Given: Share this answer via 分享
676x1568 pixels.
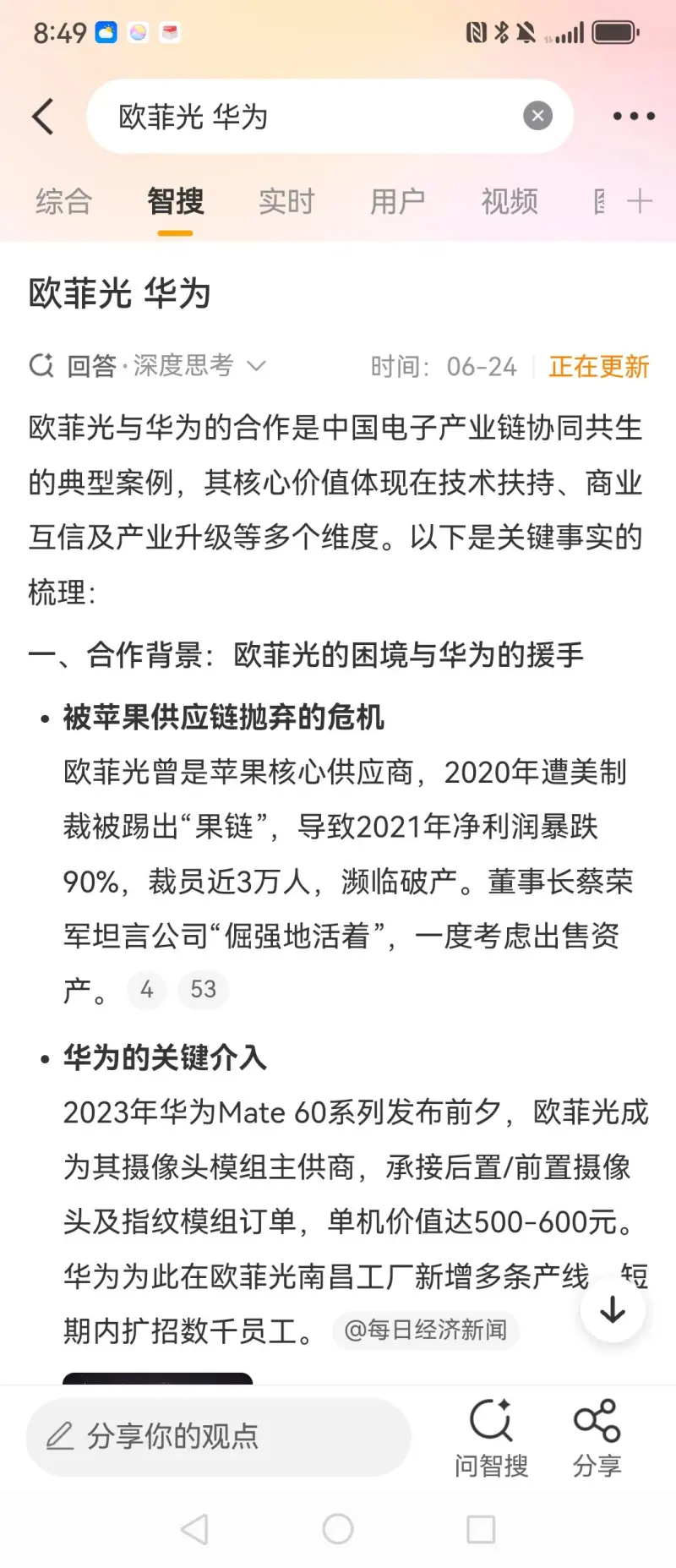Looking at the screenshot, I should coord(597,1437).
